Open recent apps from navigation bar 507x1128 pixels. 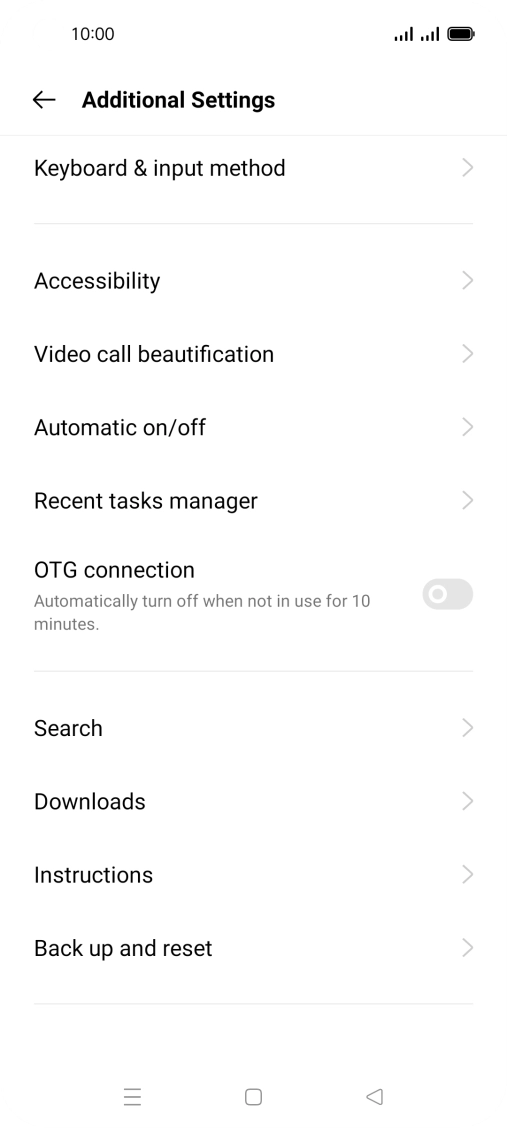click(132, 1097)
